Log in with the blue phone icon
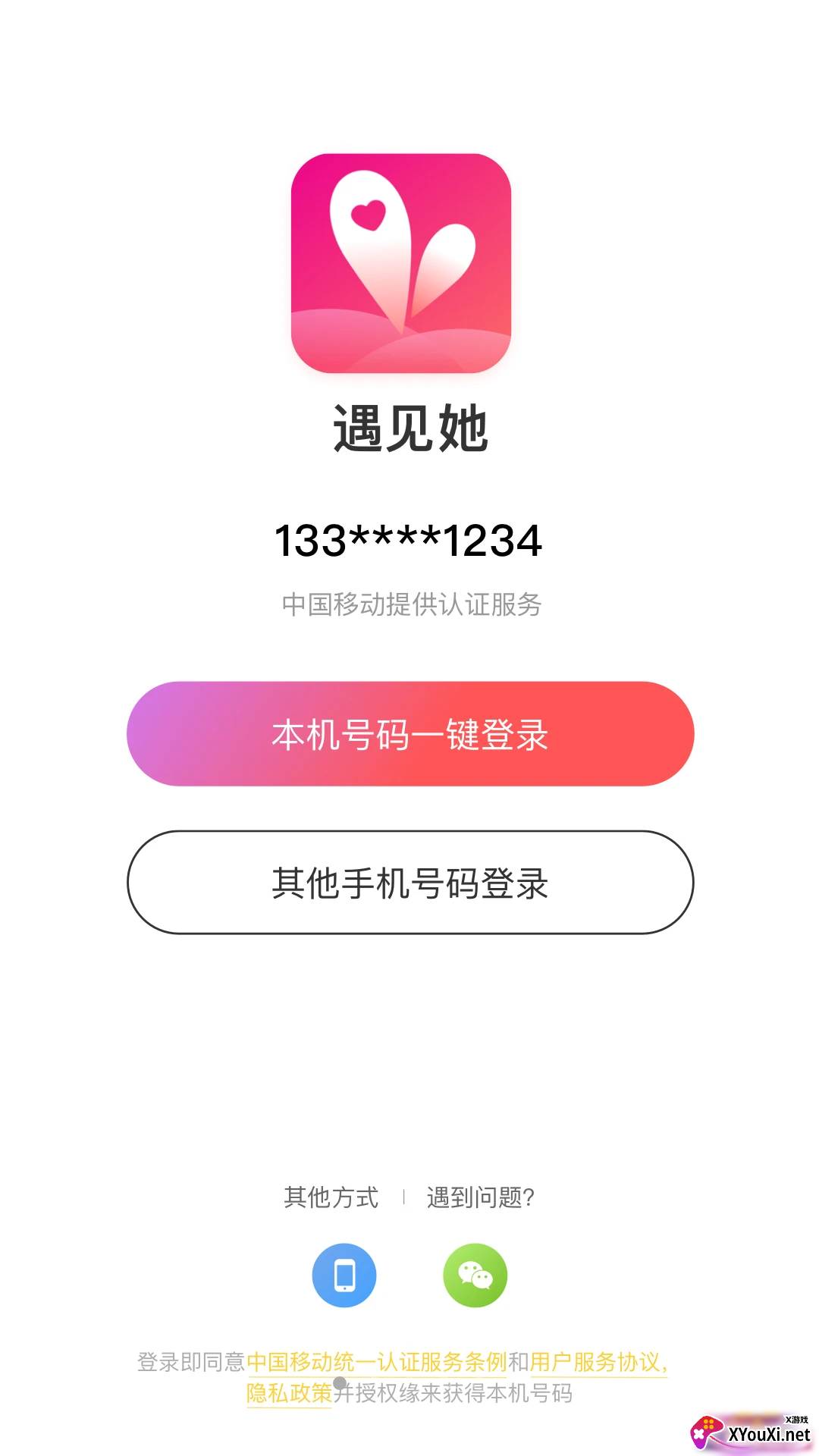The image size is (819, 1456). (344, 1276)
